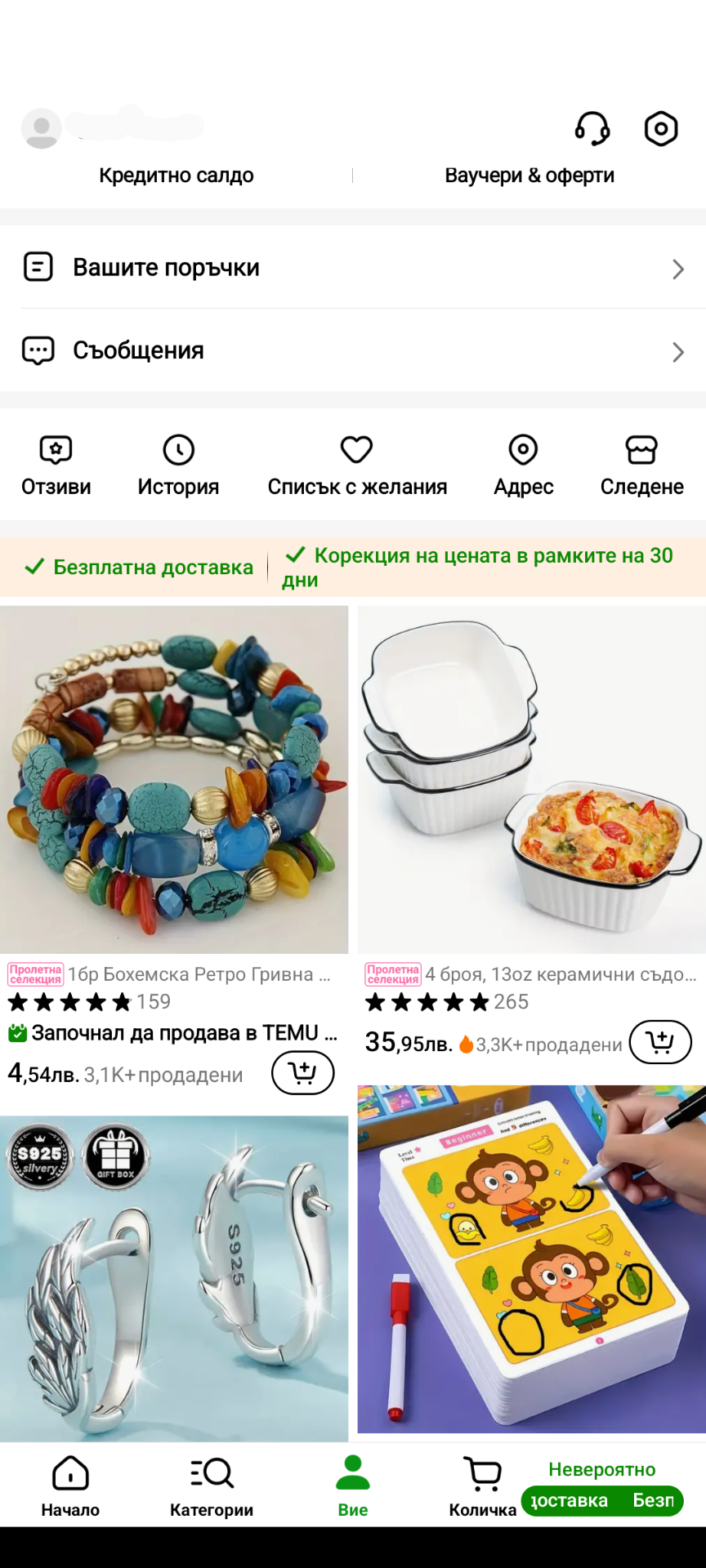The width and height of the screenshot is (706, 1568).
Task: Open Отзиви shortcut
Action: 56,465
